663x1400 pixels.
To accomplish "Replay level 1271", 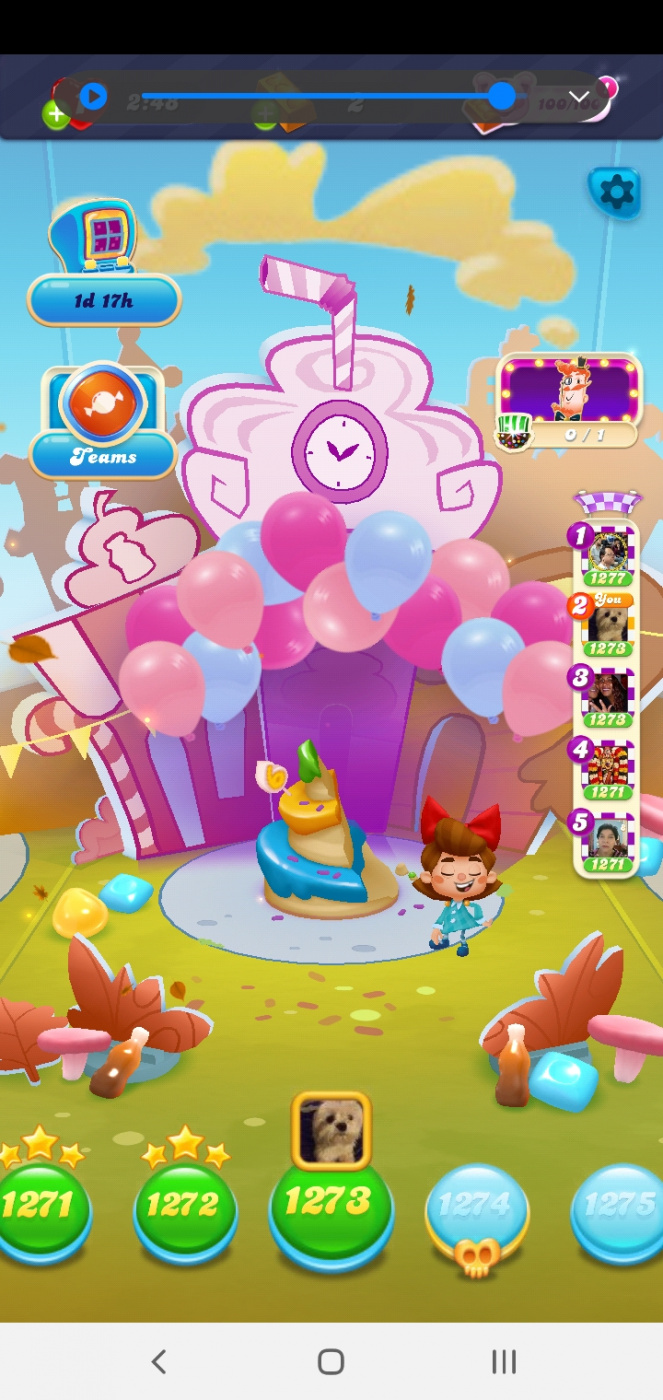I will pos(40,1207).
